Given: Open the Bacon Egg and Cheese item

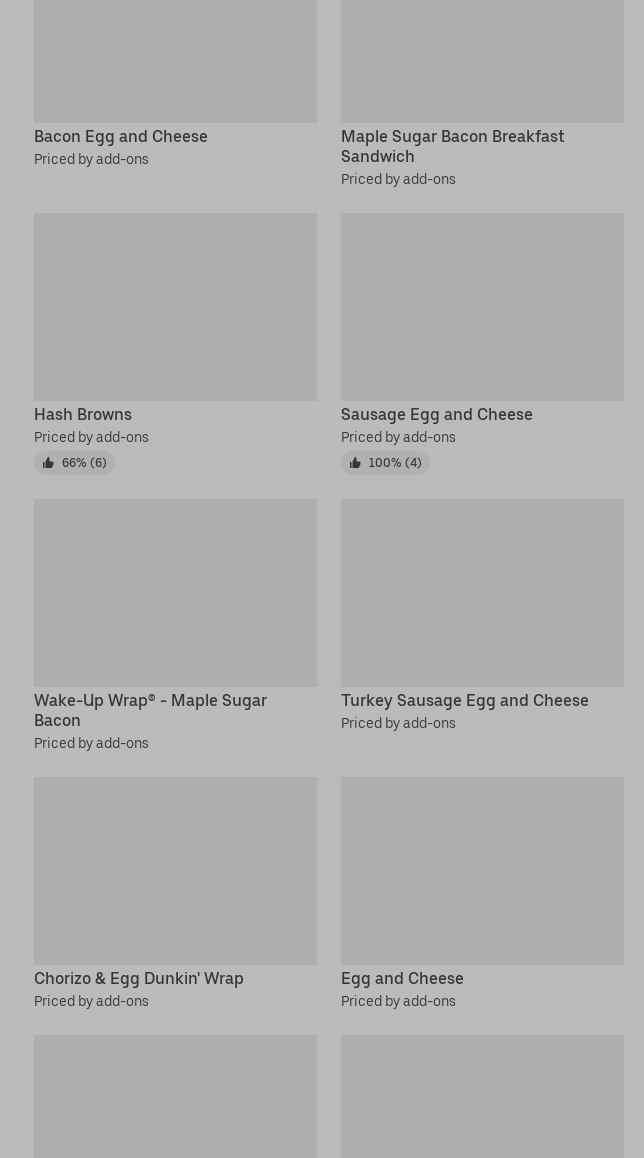Looking at the screenshot, I should pos(175,83).
